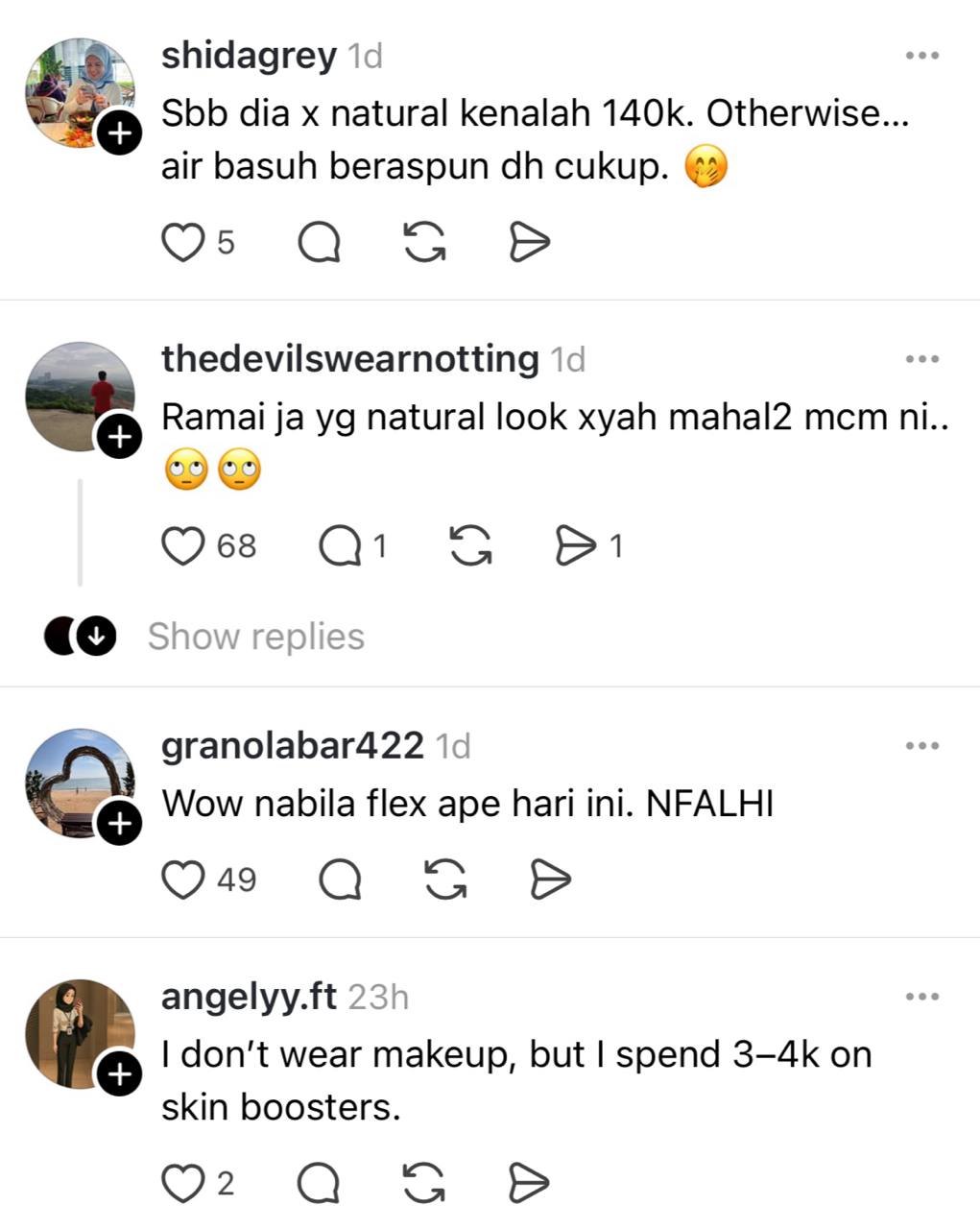Image resolution: width=980 pixels, height=1229 pixels.
Task: Open granolabar422's profile
Action: pyautogui.click(x=292, y=746)
